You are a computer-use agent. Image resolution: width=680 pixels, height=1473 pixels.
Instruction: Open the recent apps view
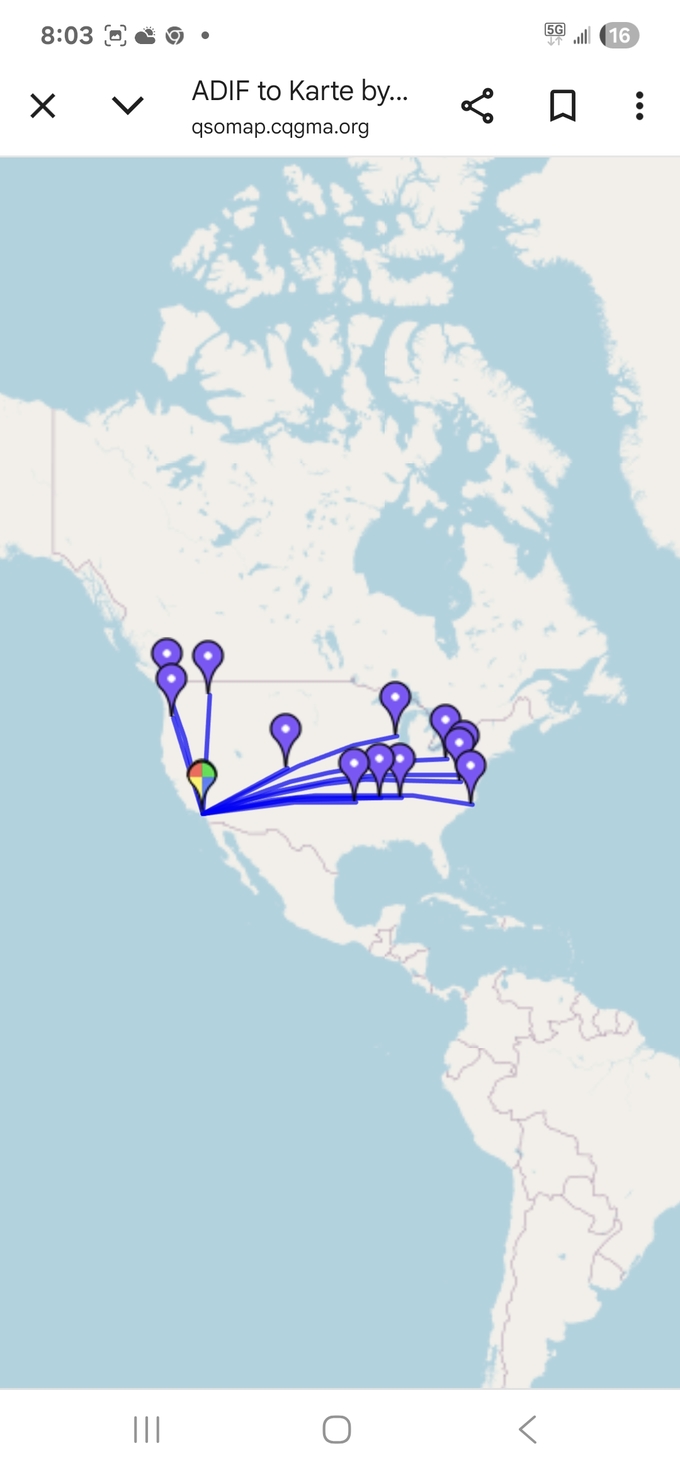tap(146, 1429)
